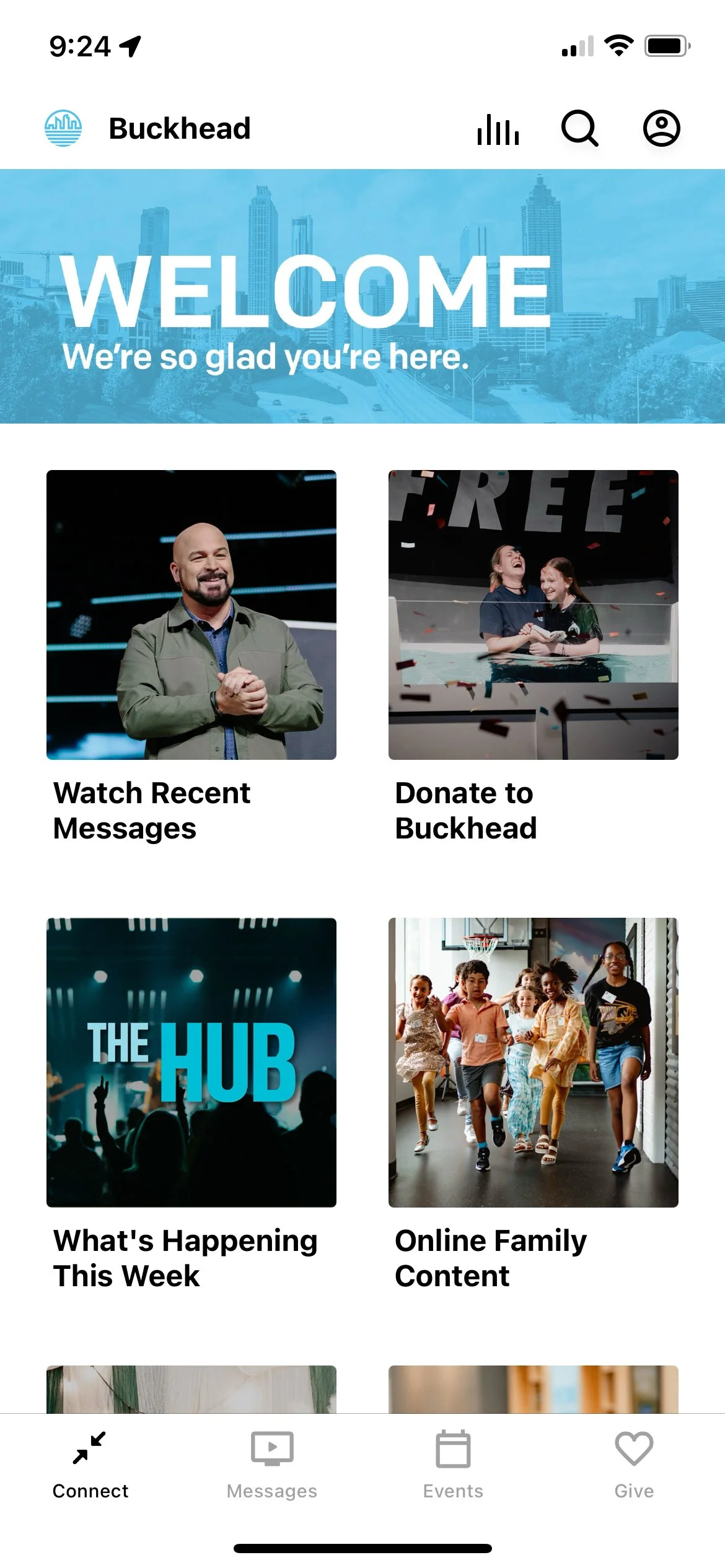The width and height of the screenshot is (725, 1568).
Task: Open the search magnifier icon
Action: point(579,129)
